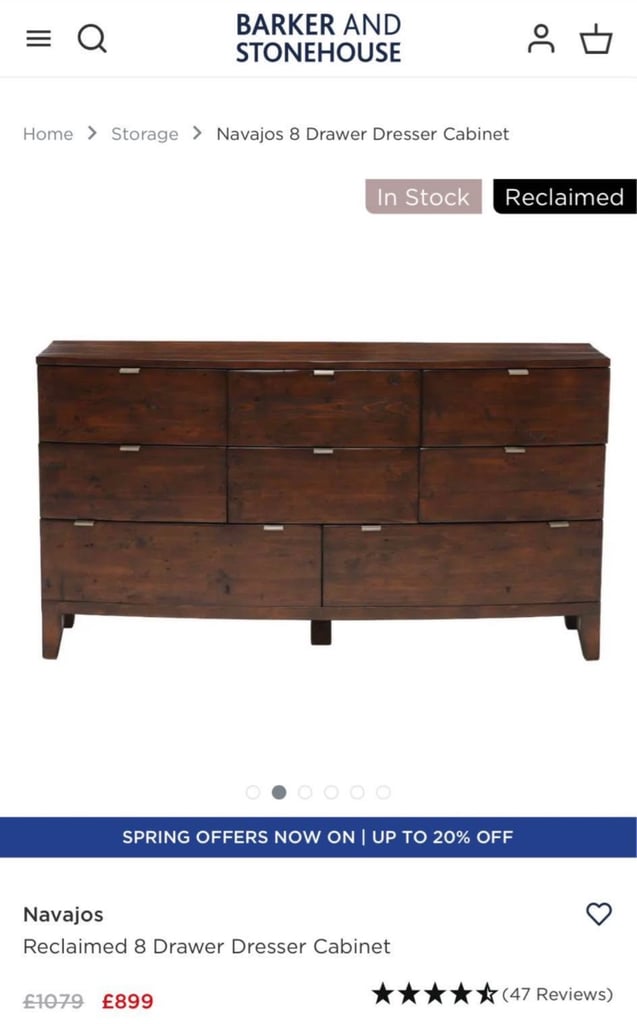Enlarge the dresser cabinet product image
Image resolution: width=637 pixels, height=1024 pixels.
(323, 500)
